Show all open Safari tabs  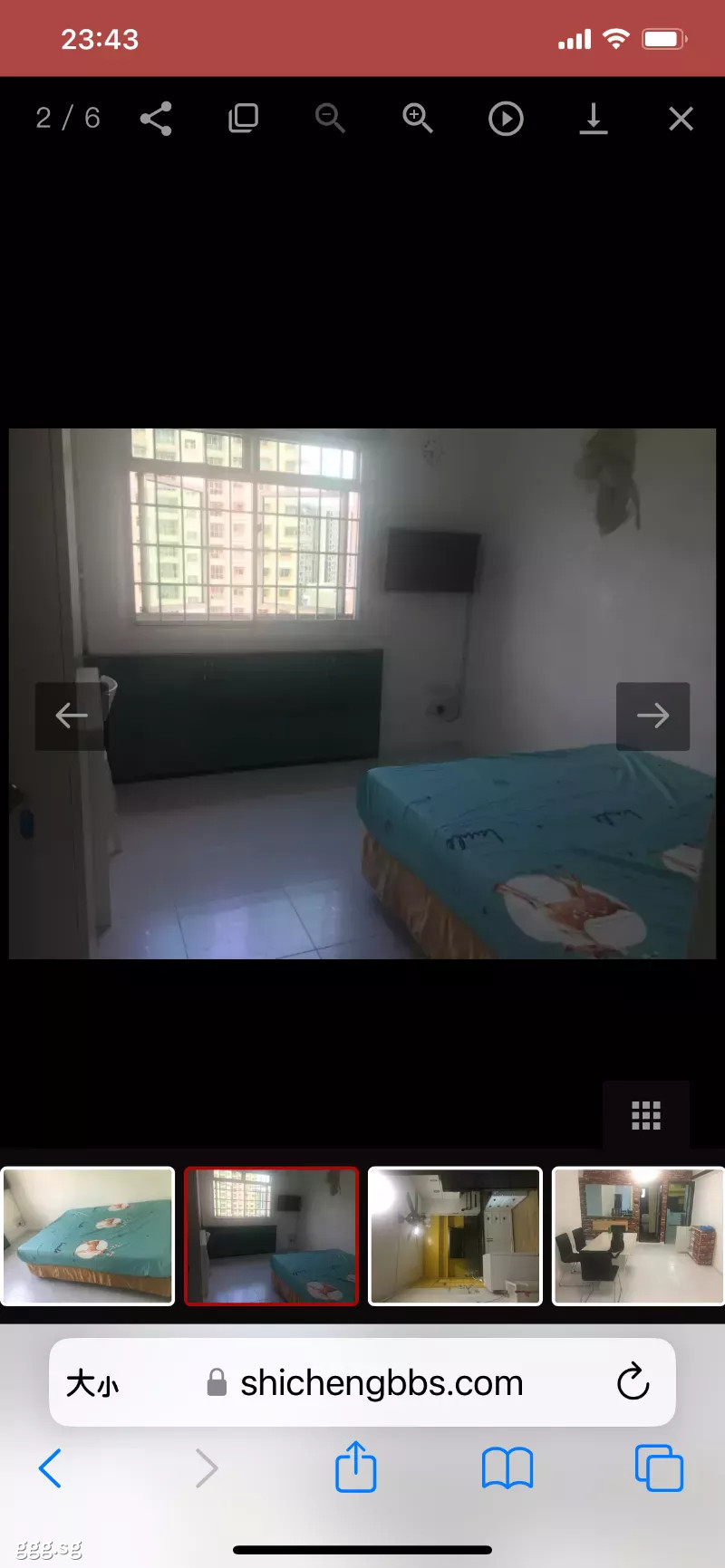pos(659,1467)
